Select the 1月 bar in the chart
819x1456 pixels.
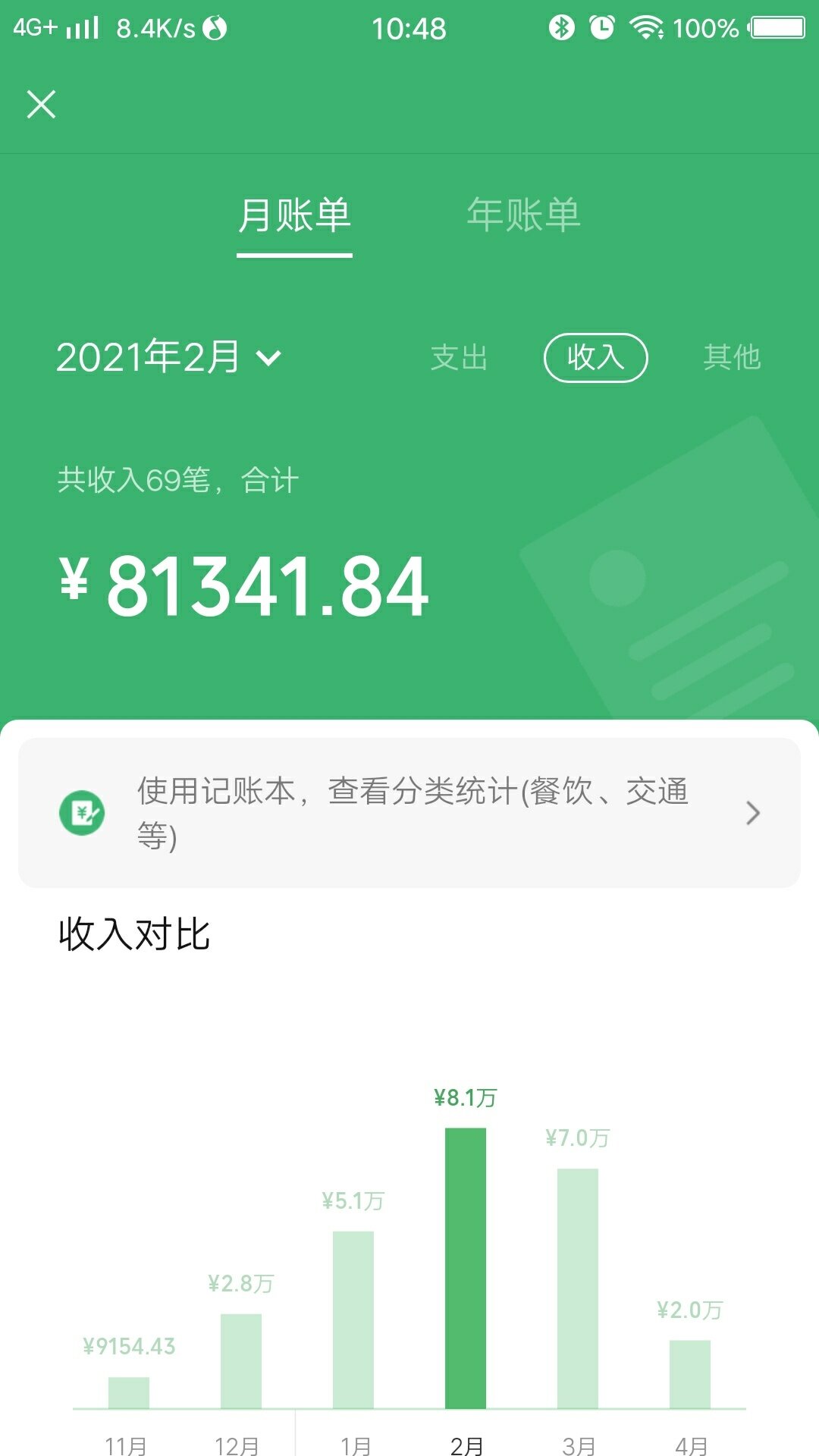coord(353,1319)
